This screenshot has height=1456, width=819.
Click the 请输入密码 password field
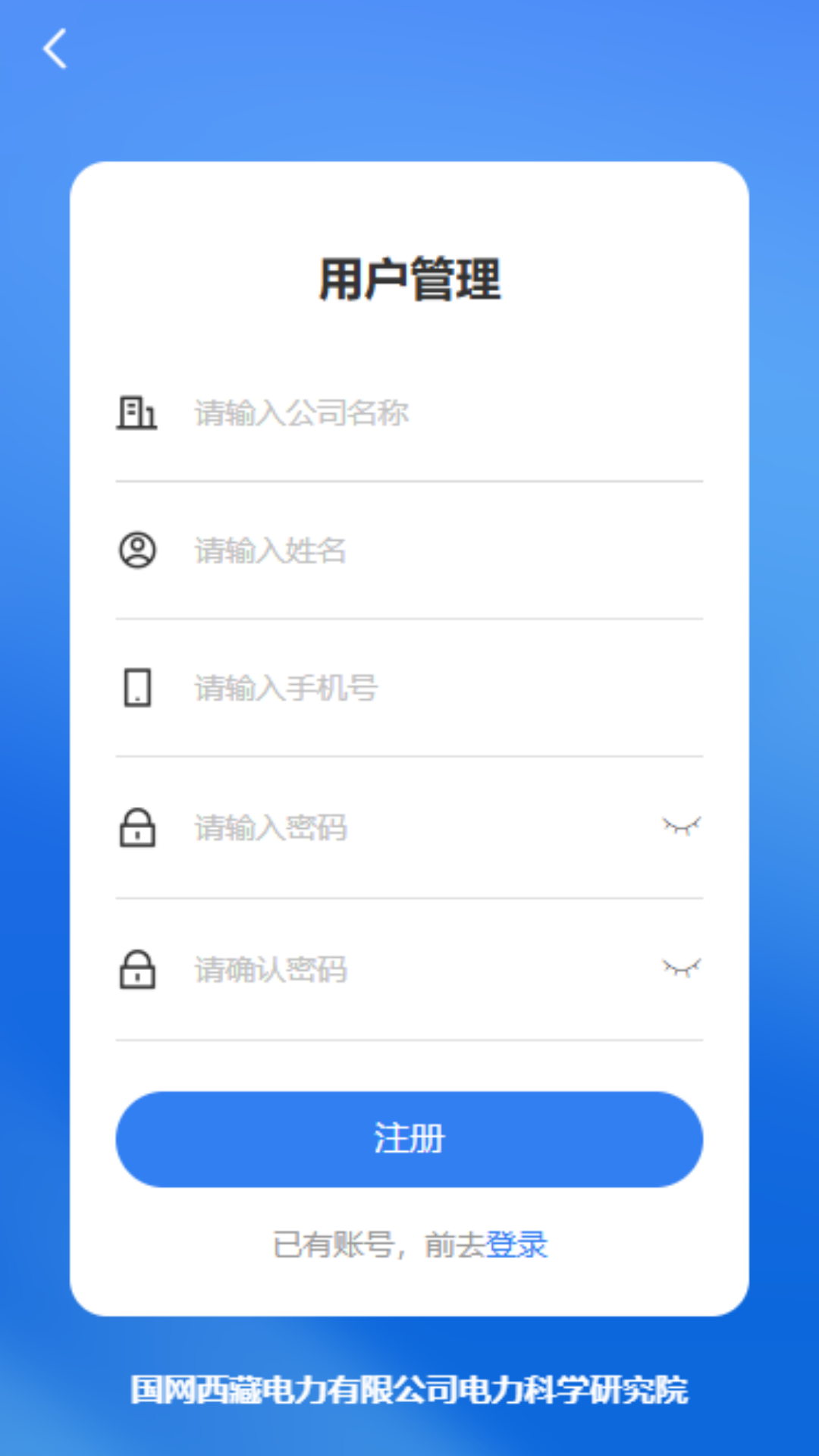pos(379,829)
